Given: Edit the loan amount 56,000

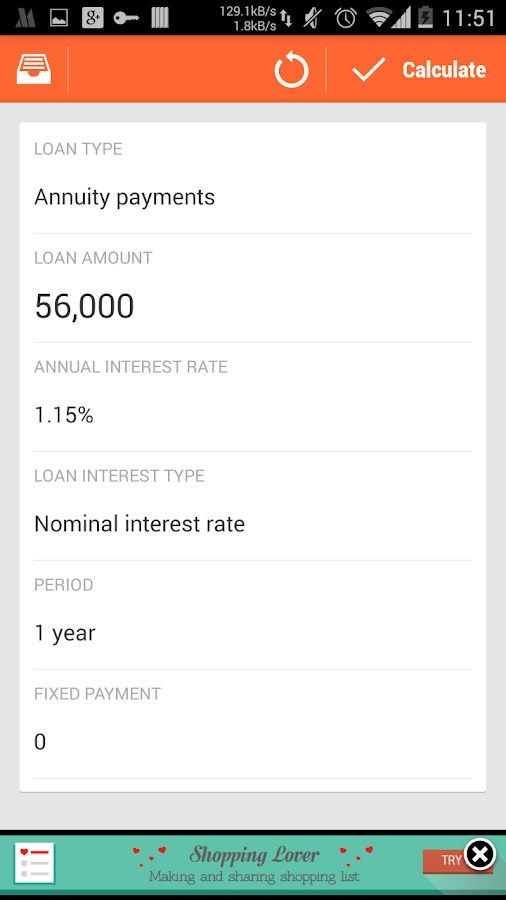Looking at the screenshot, I should click(252, 288).
